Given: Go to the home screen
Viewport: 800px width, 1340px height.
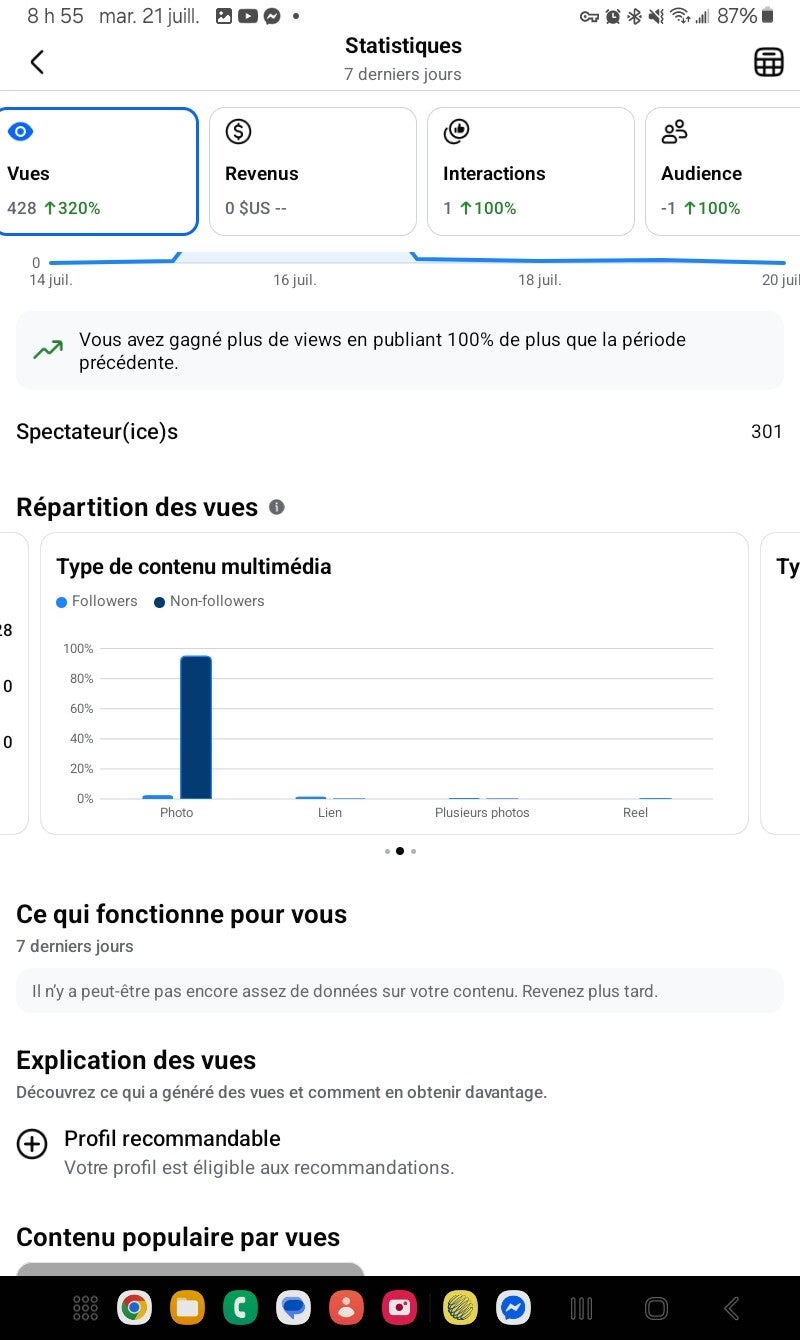Looking at the screenshot, I should point(657,1308).
